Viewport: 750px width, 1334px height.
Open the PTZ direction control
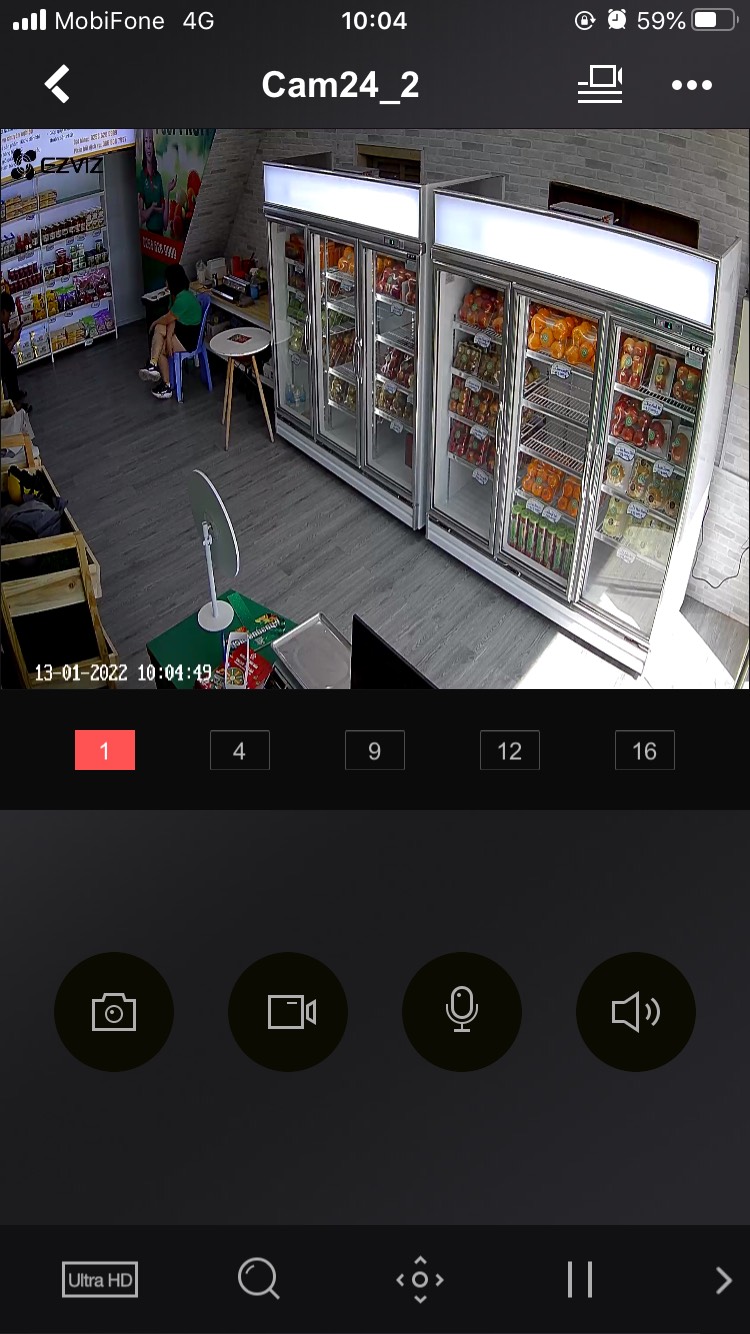click(x=420, y=1279)
